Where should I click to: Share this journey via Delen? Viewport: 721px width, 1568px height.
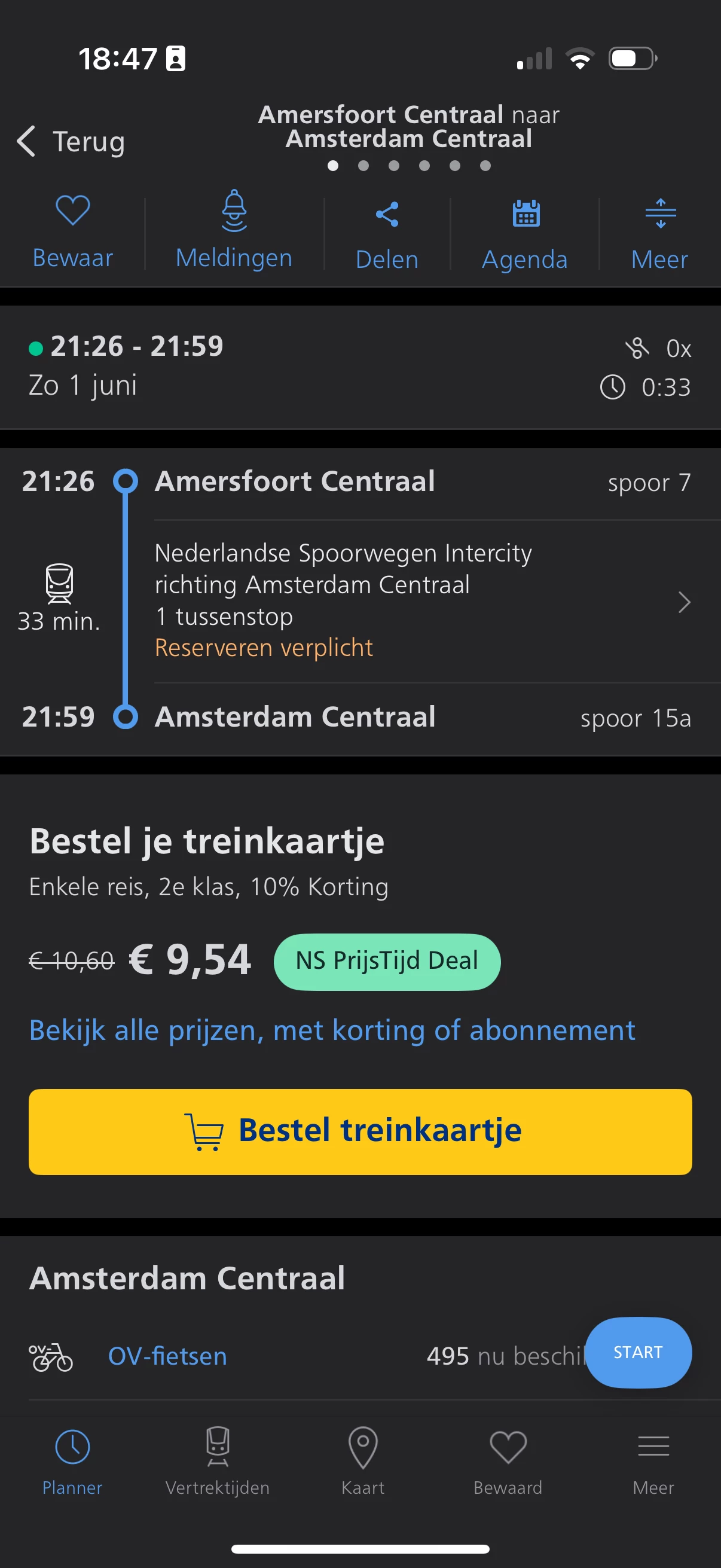[387, 231]
